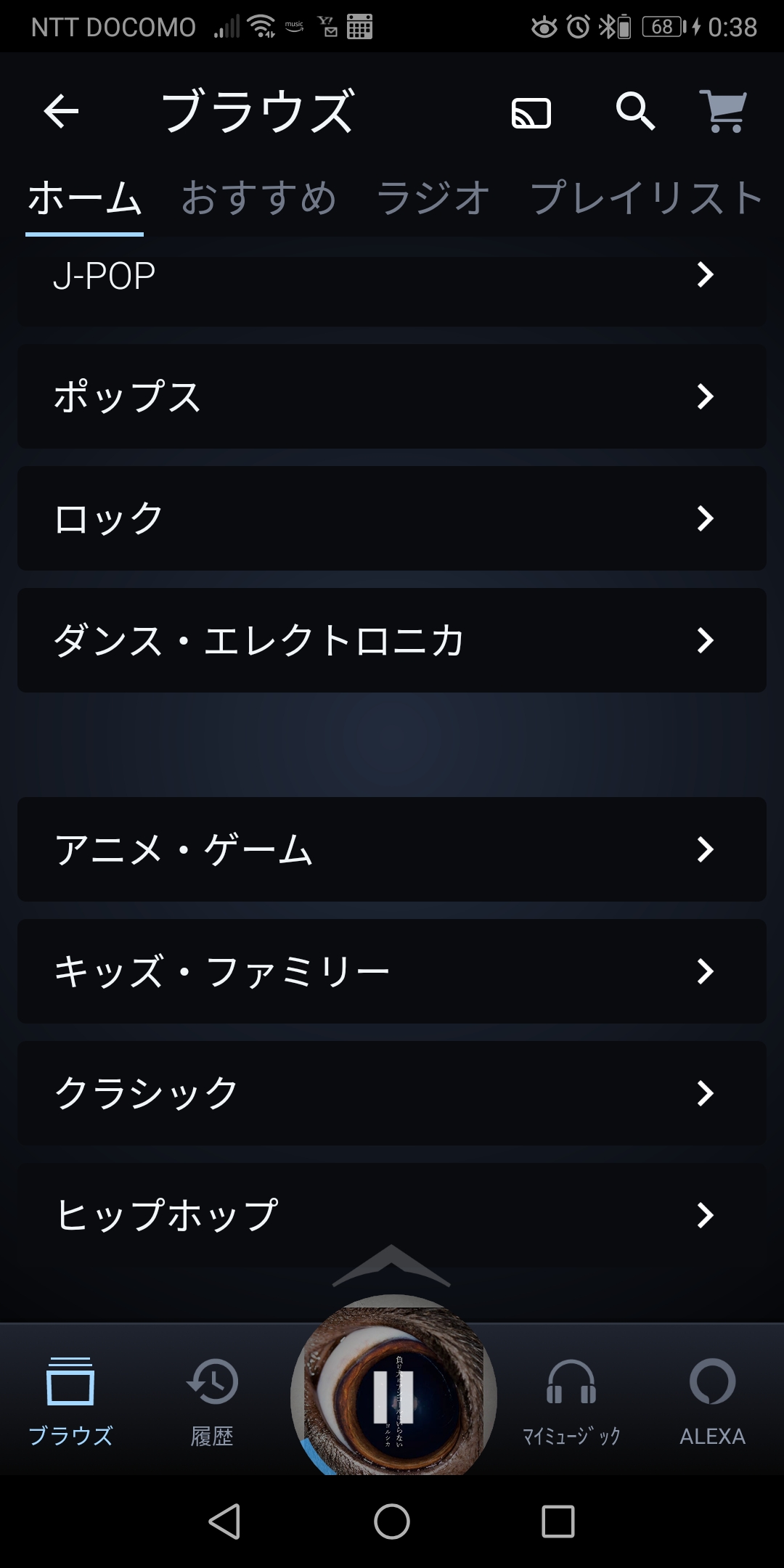Open the キッズ・ファミリー genre
Image resolution: width=784 pixels, height=1568 pixels.
coord(392,971)
